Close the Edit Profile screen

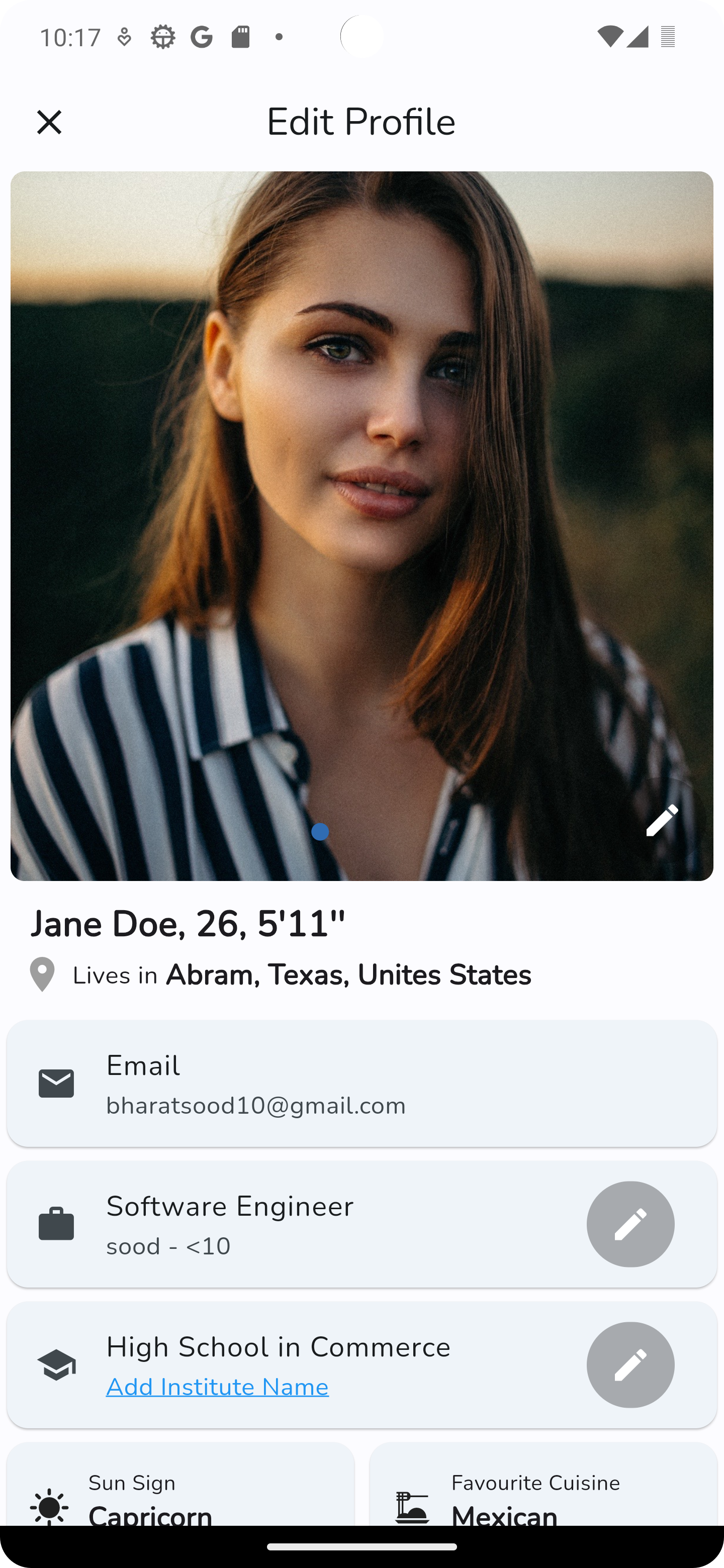[49, 122]
